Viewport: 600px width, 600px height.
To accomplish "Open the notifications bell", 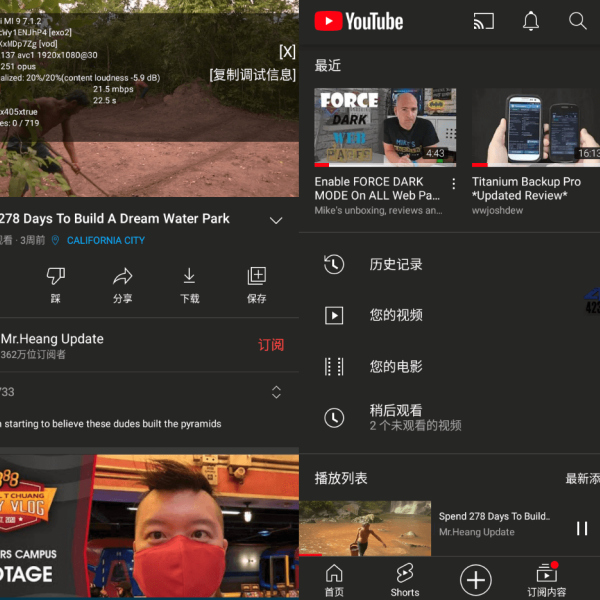I will click(531, 21).
